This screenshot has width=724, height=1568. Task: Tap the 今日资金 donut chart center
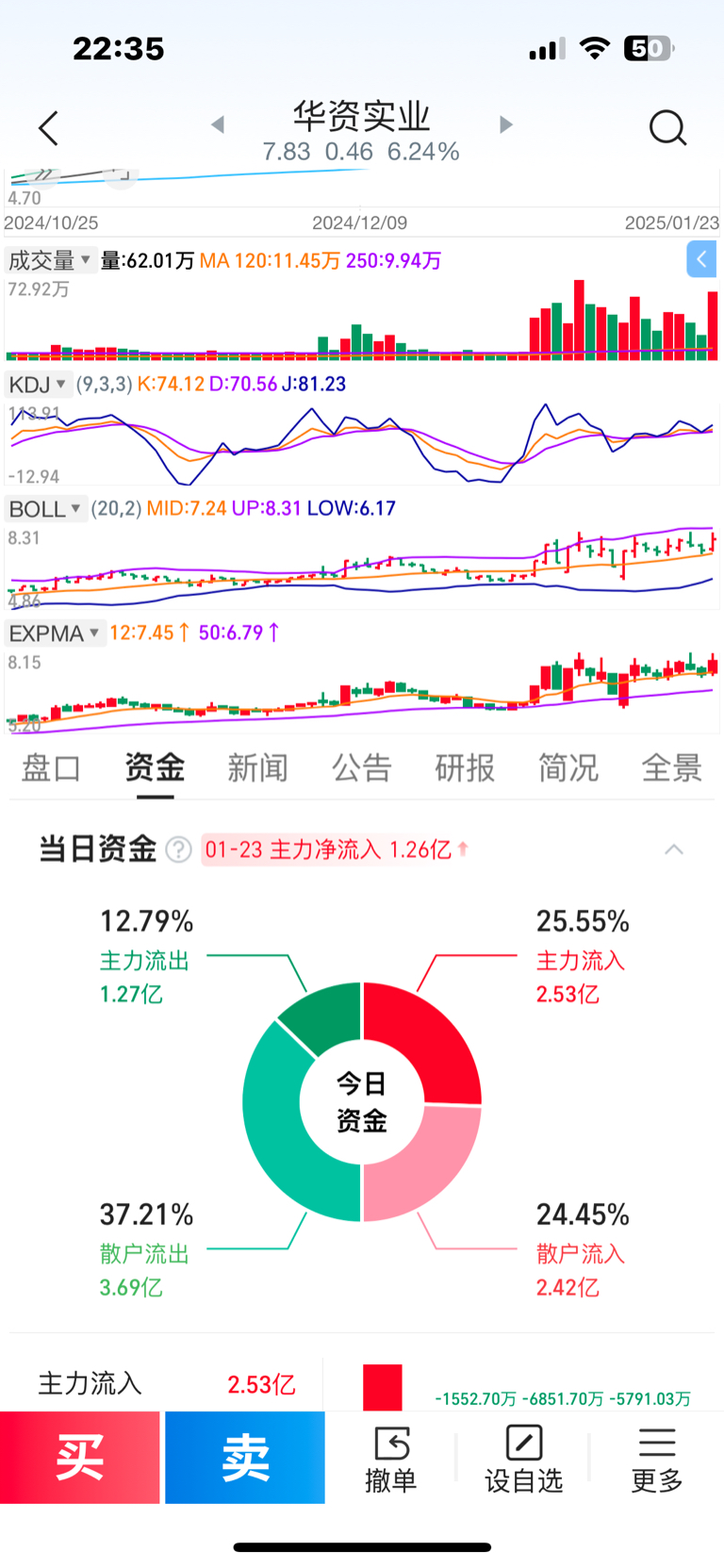pyautogui.click(x=361, y=1101)
